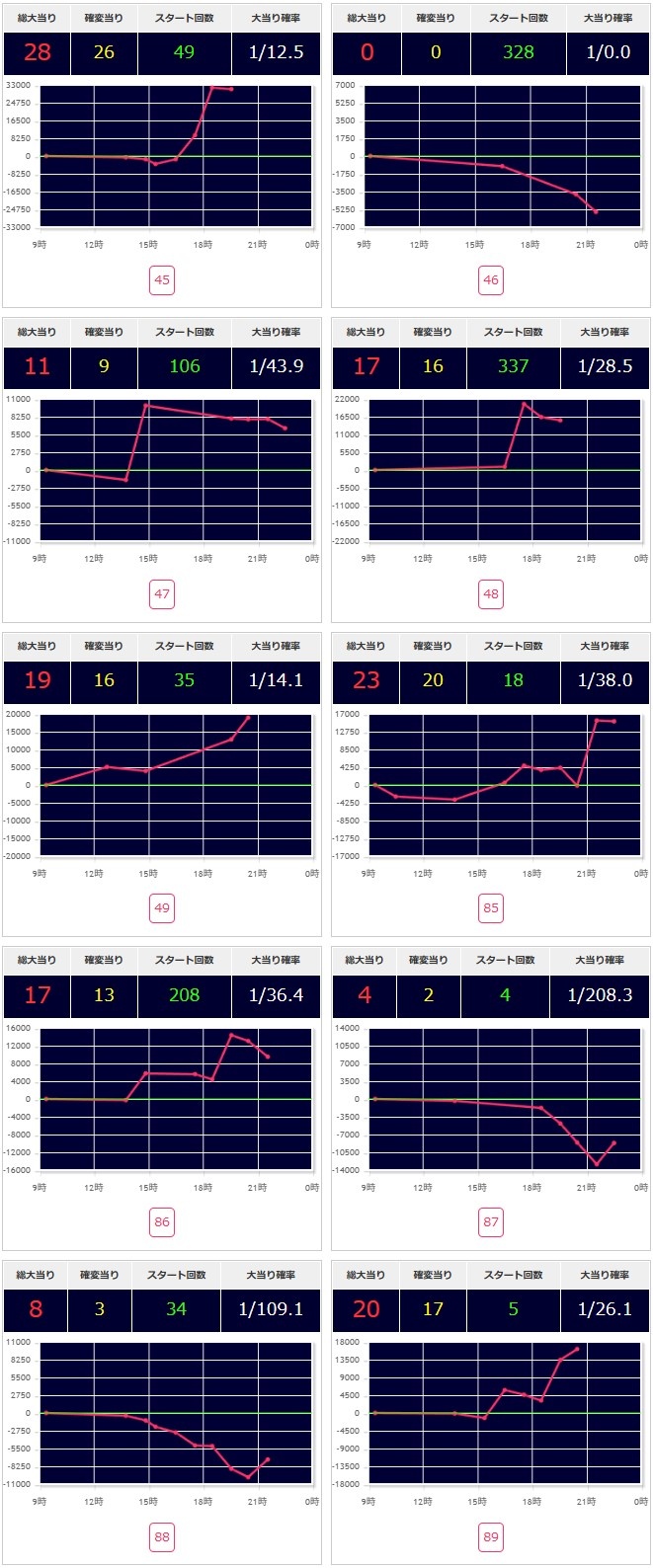The height and width of the screenshot is (1568, 653).
Task: Select machine number 46
Action: pyautogui.click(x=491, y=280)
